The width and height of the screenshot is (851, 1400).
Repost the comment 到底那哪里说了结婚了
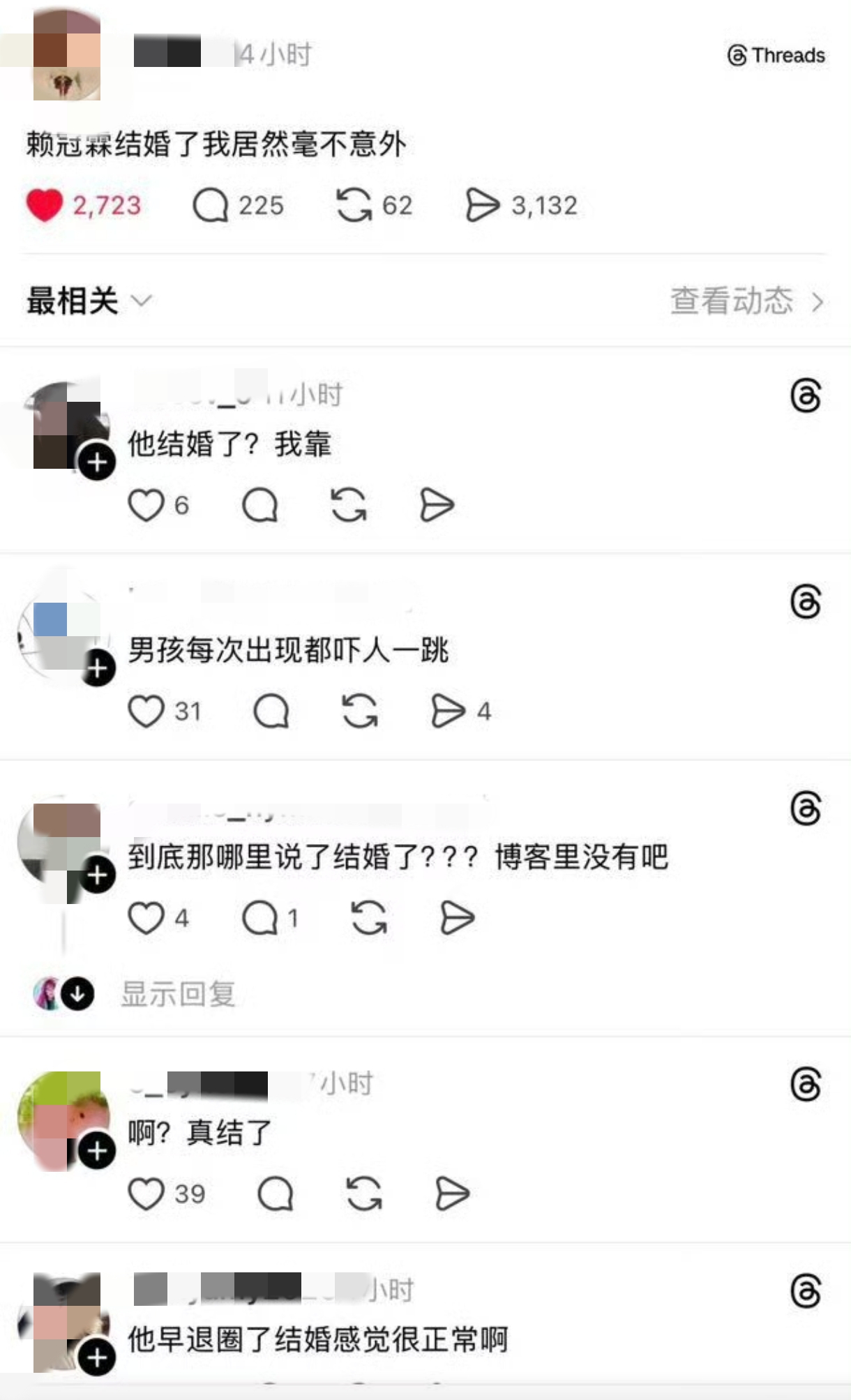pos(369,918)
